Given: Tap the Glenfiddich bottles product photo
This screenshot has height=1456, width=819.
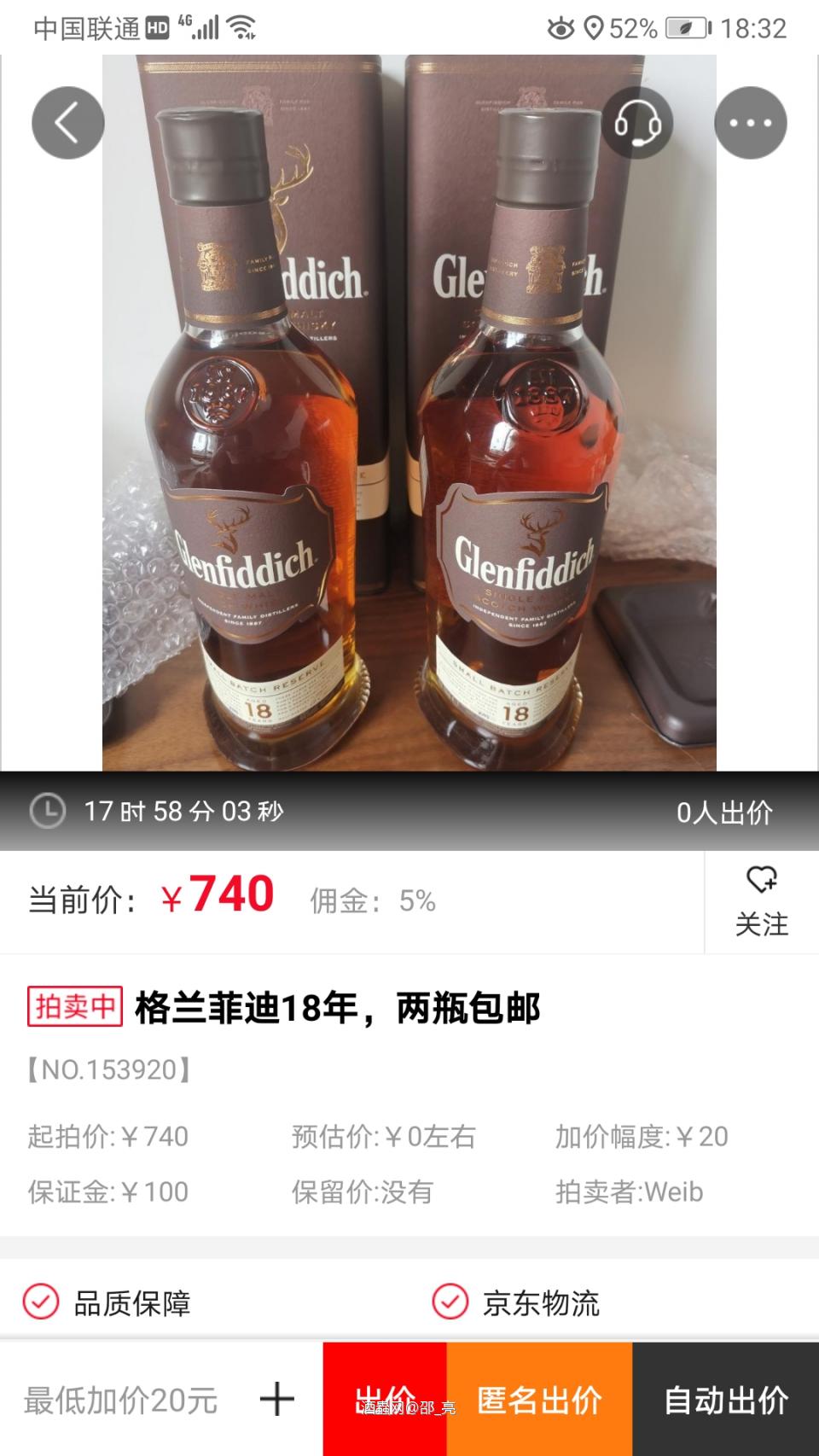Looking at the screenshot, I should [x=408, y=410].
